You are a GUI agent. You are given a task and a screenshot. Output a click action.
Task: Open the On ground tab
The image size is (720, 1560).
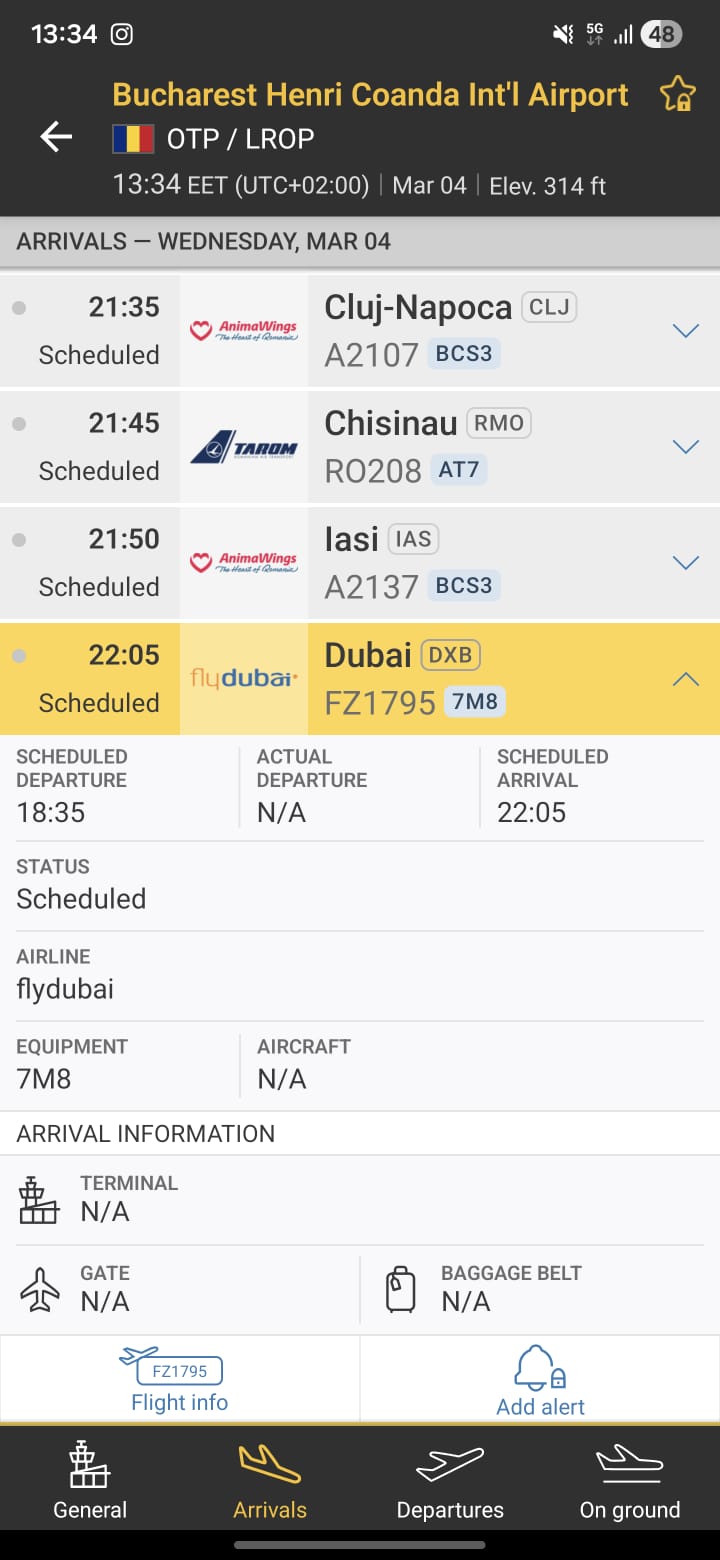tap(630, 1480)
